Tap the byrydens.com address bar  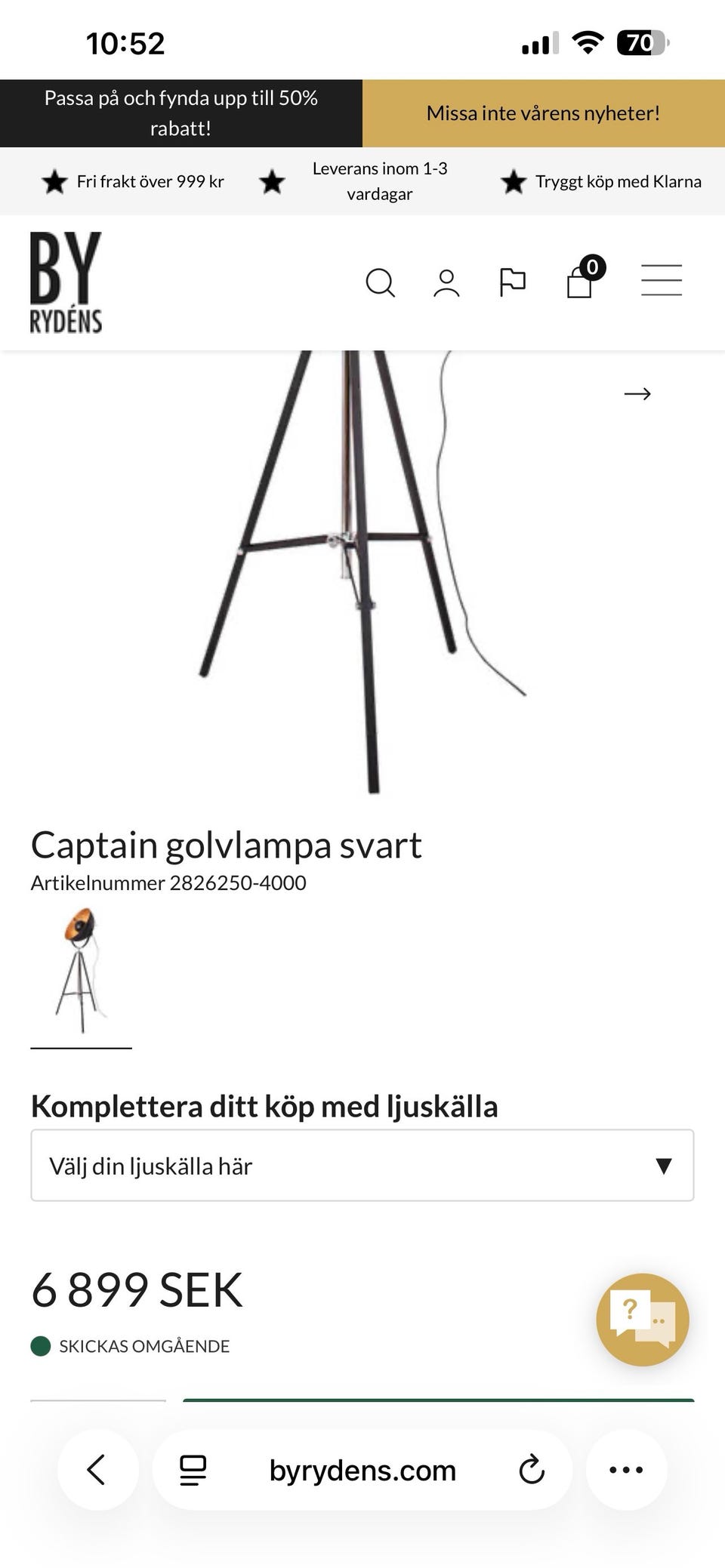[362, 1470]
